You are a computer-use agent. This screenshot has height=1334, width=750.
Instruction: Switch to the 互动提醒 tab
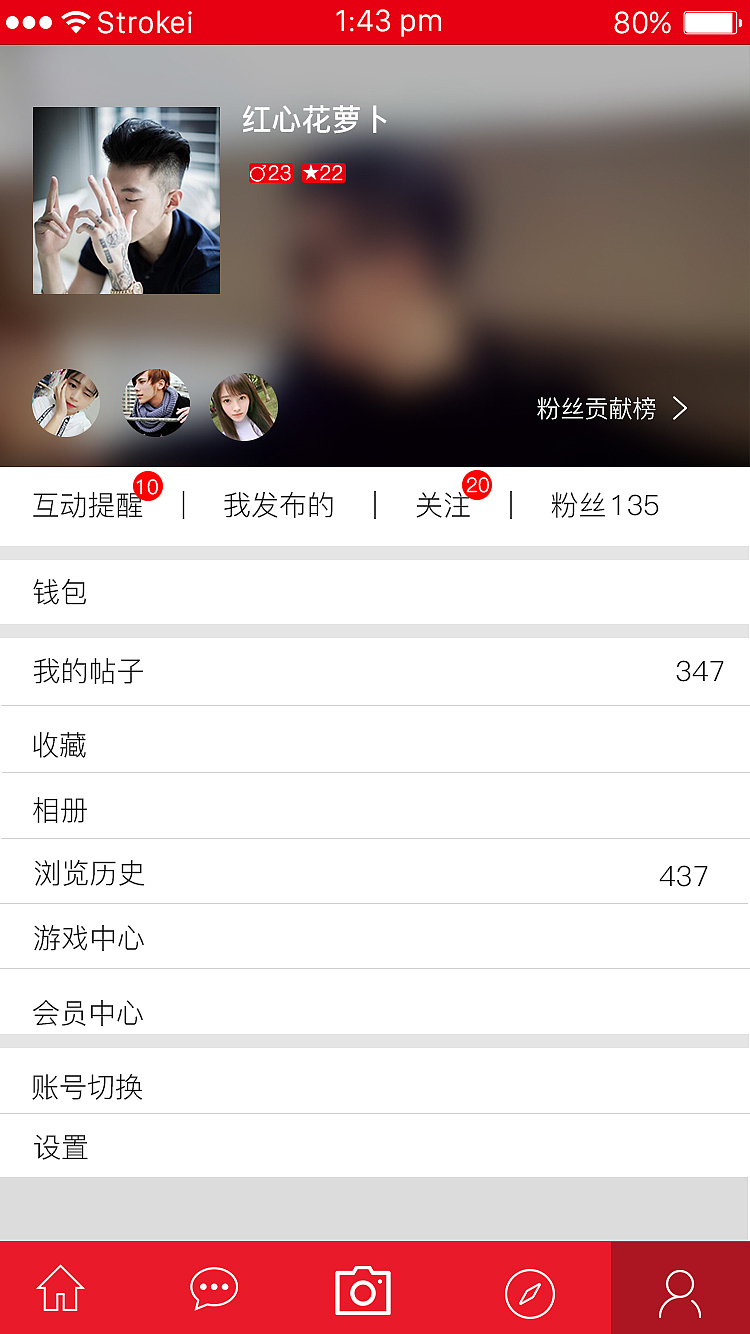pos(87,507)
